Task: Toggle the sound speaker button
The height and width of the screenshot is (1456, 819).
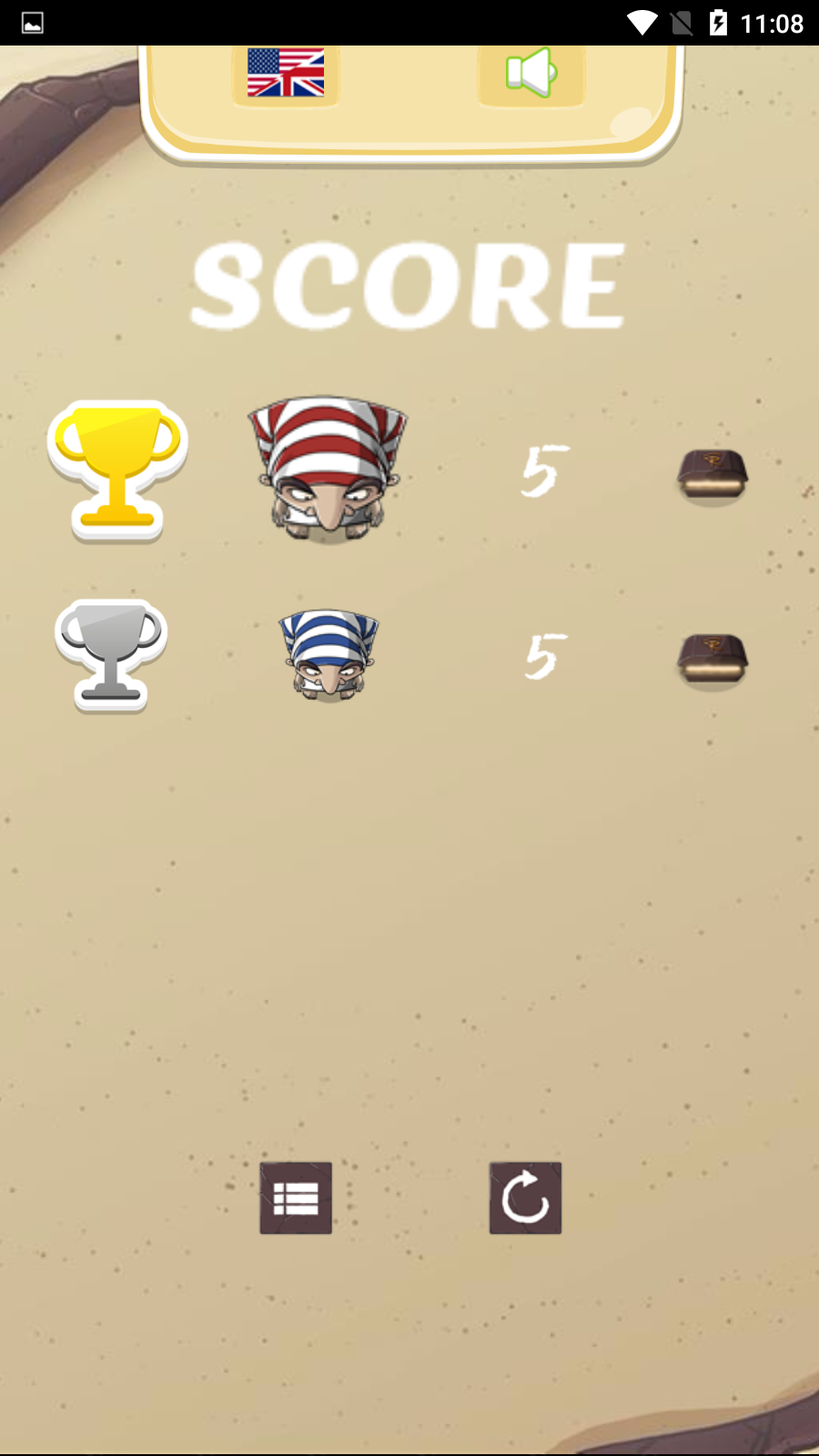Action: [531, 73]
